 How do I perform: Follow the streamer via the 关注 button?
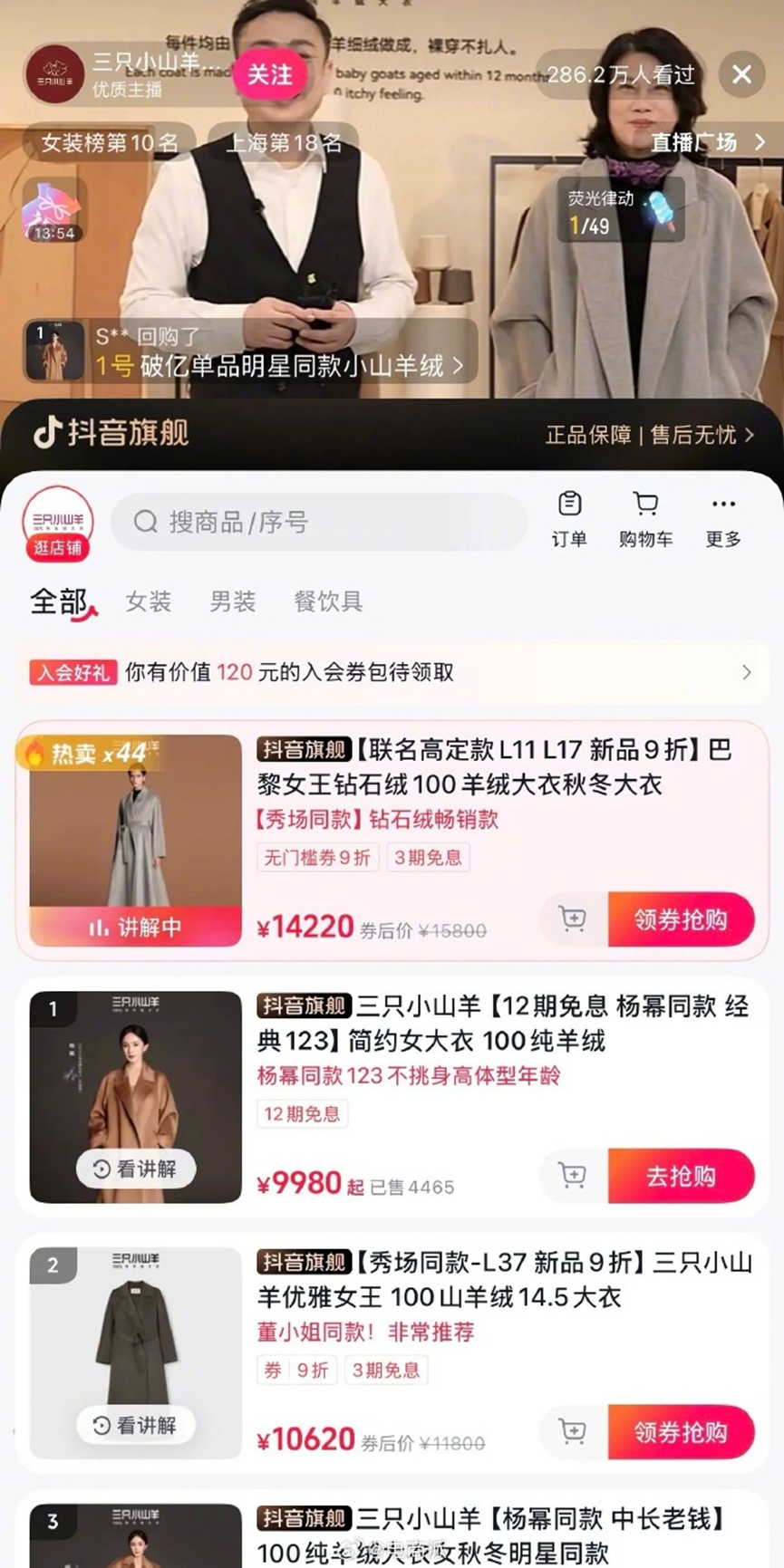pyautogui.click(x=272, y=76)
